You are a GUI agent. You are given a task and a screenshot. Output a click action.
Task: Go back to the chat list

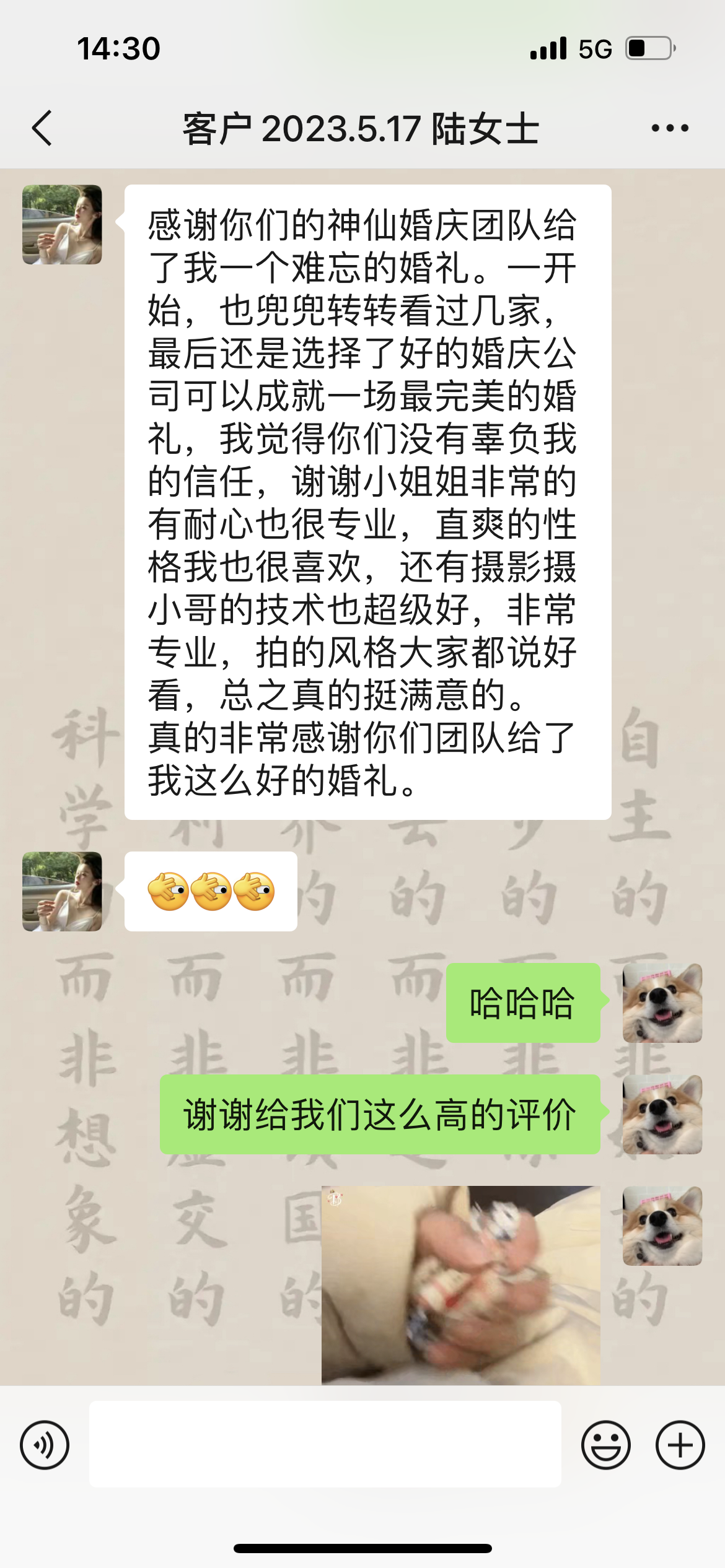click(x=42, y=128)
